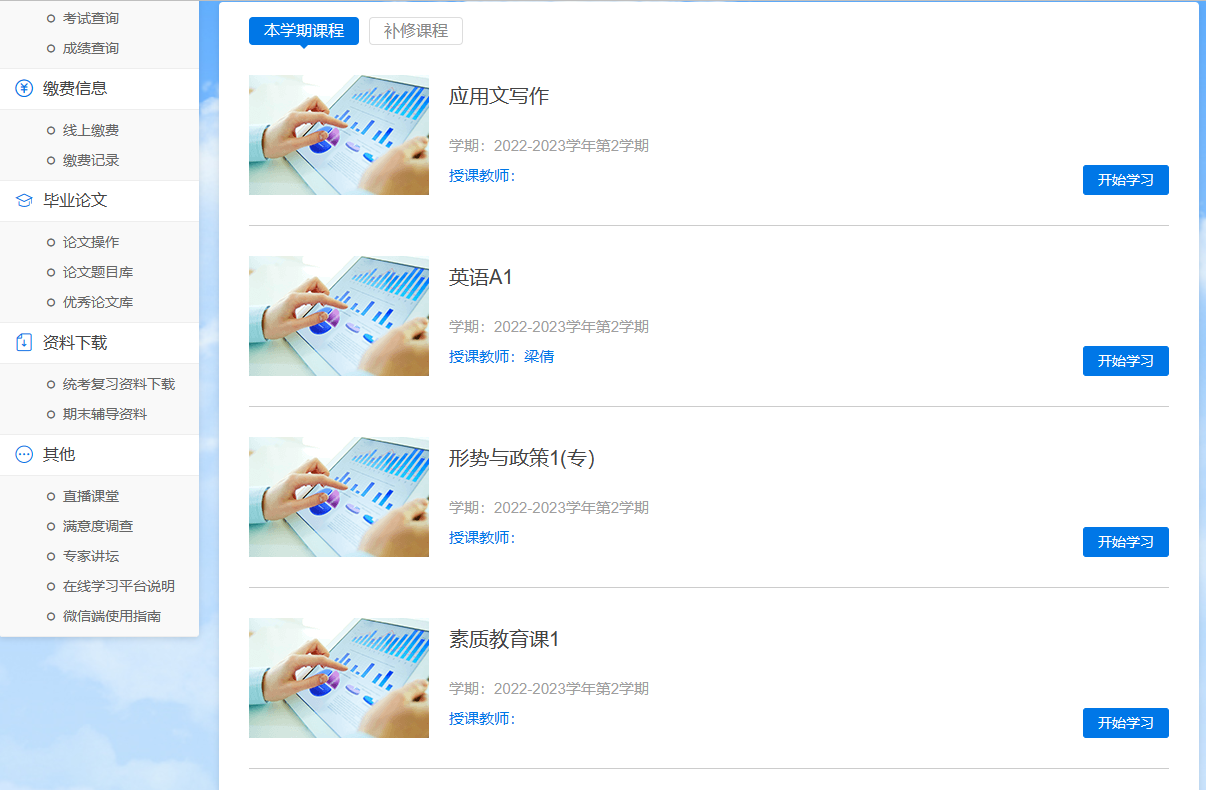The height and width of the screenshot is (790, 1206).
Task: Go to 线上缴费
Action: pyautogui.click(x=90, y=130)
